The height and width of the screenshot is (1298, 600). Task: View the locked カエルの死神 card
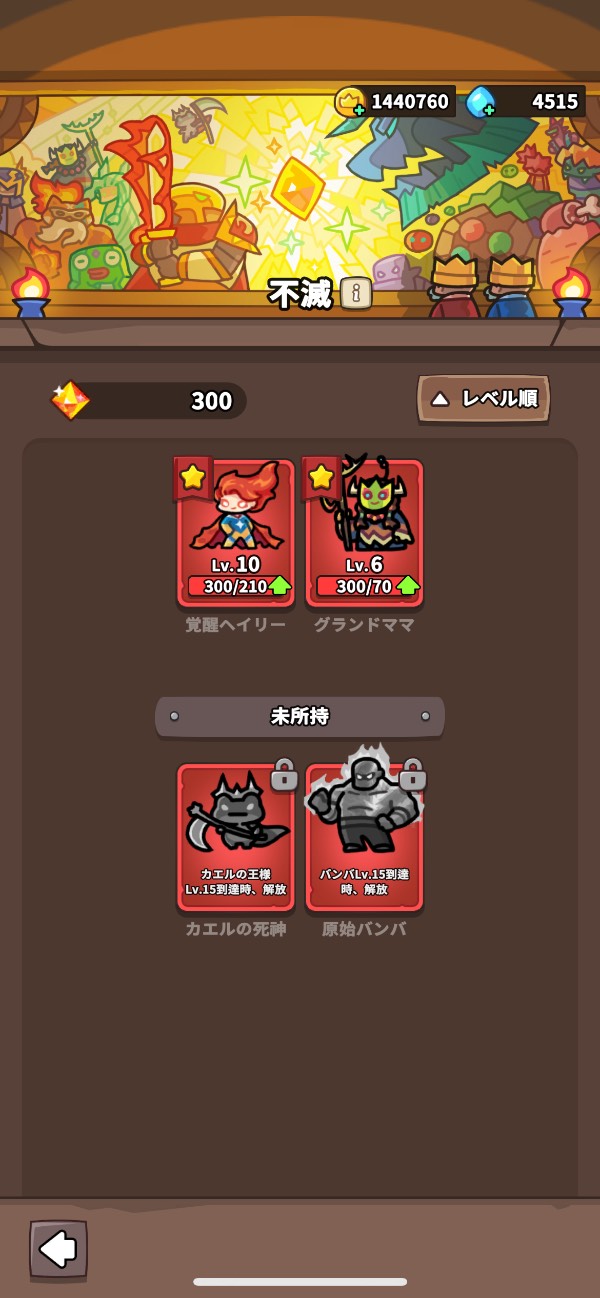(x=236, y=837)
